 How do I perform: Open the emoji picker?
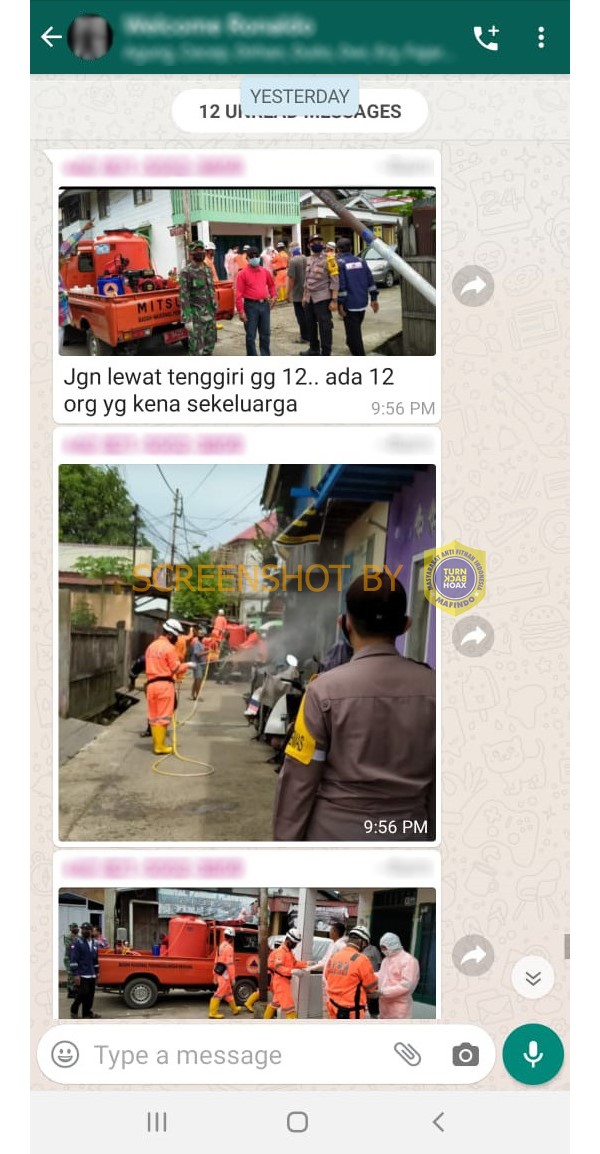65,1055
